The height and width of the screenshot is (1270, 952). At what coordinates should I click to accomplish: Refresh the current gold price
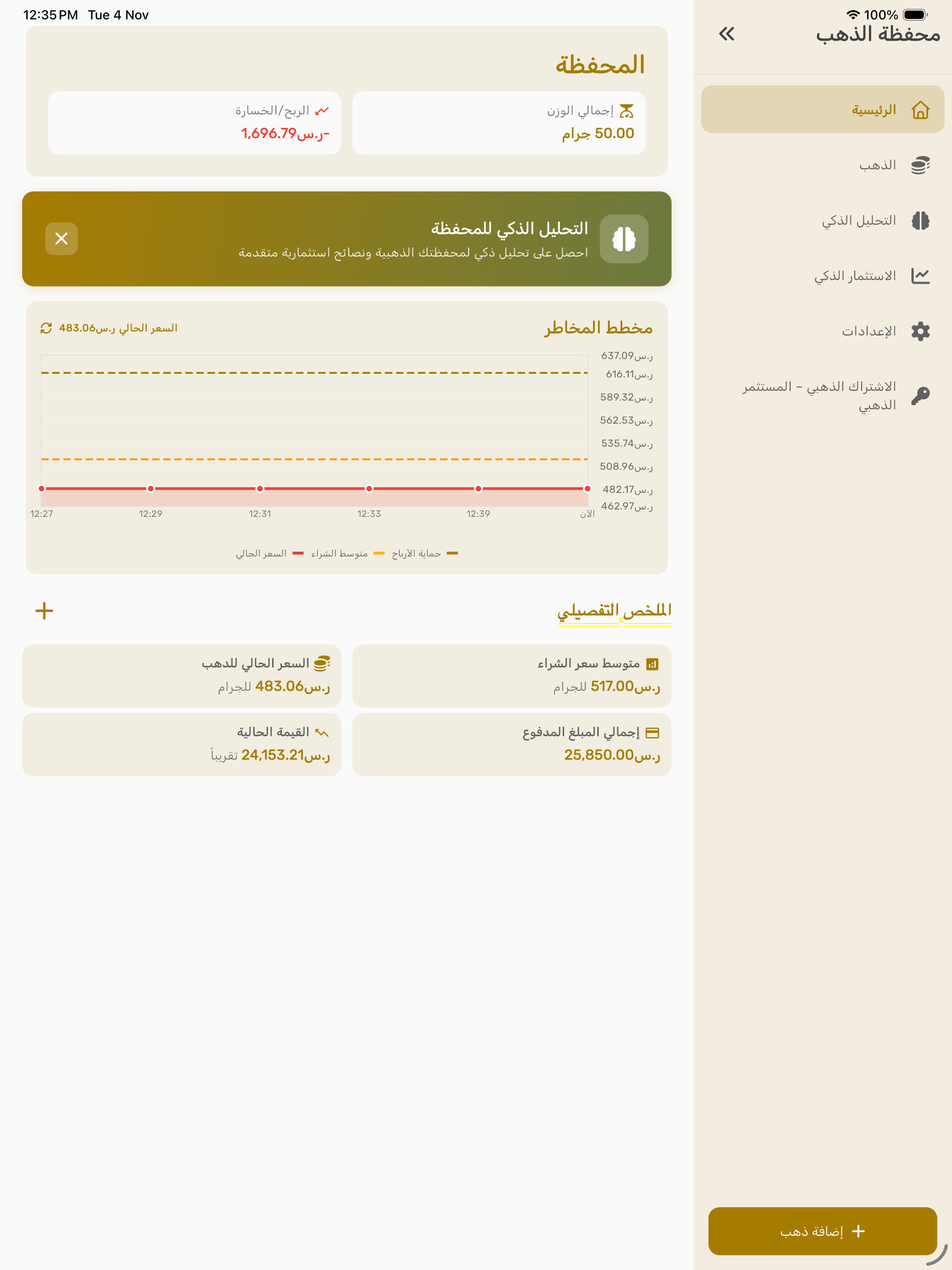coord(46,328)
